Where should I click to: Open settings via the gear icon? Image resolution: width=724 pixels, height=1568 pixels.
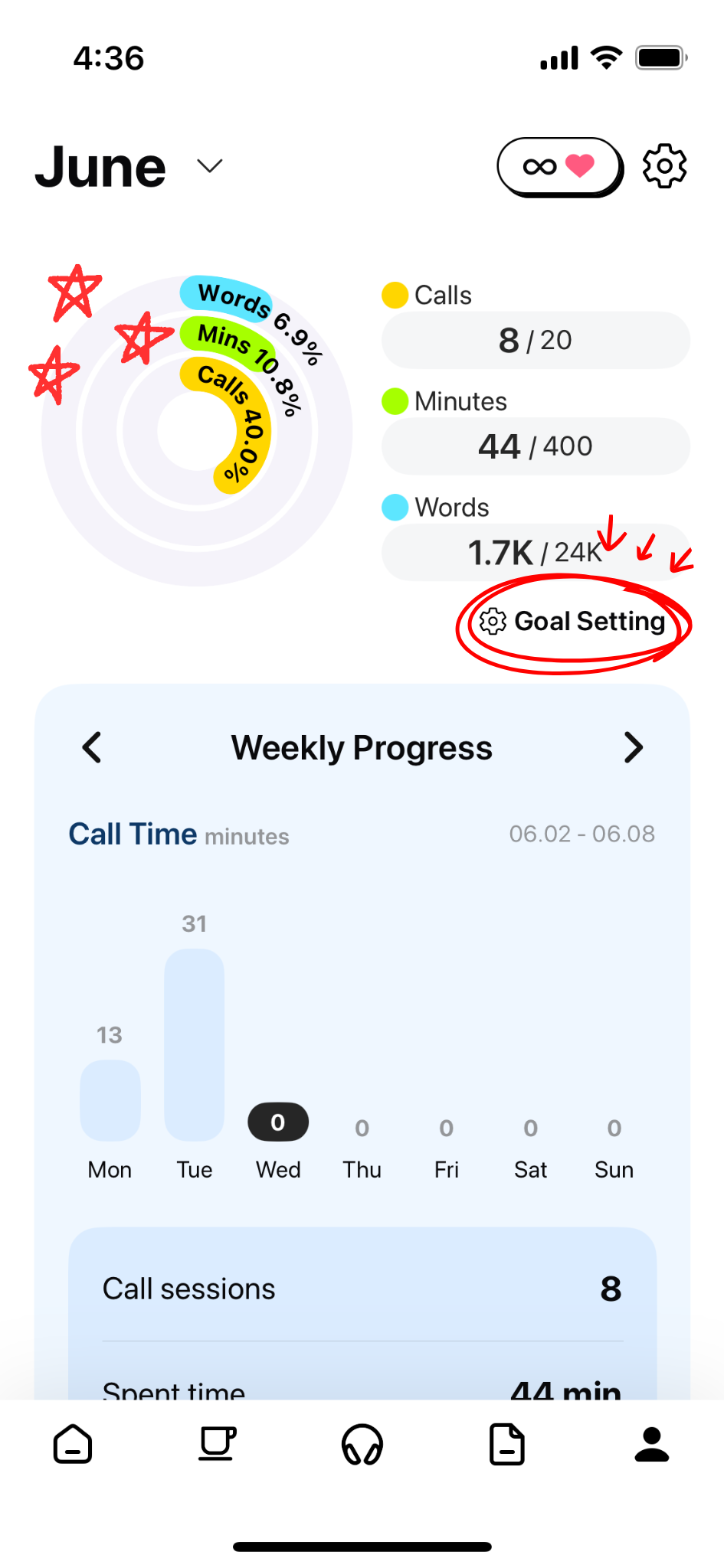point(664,166)
